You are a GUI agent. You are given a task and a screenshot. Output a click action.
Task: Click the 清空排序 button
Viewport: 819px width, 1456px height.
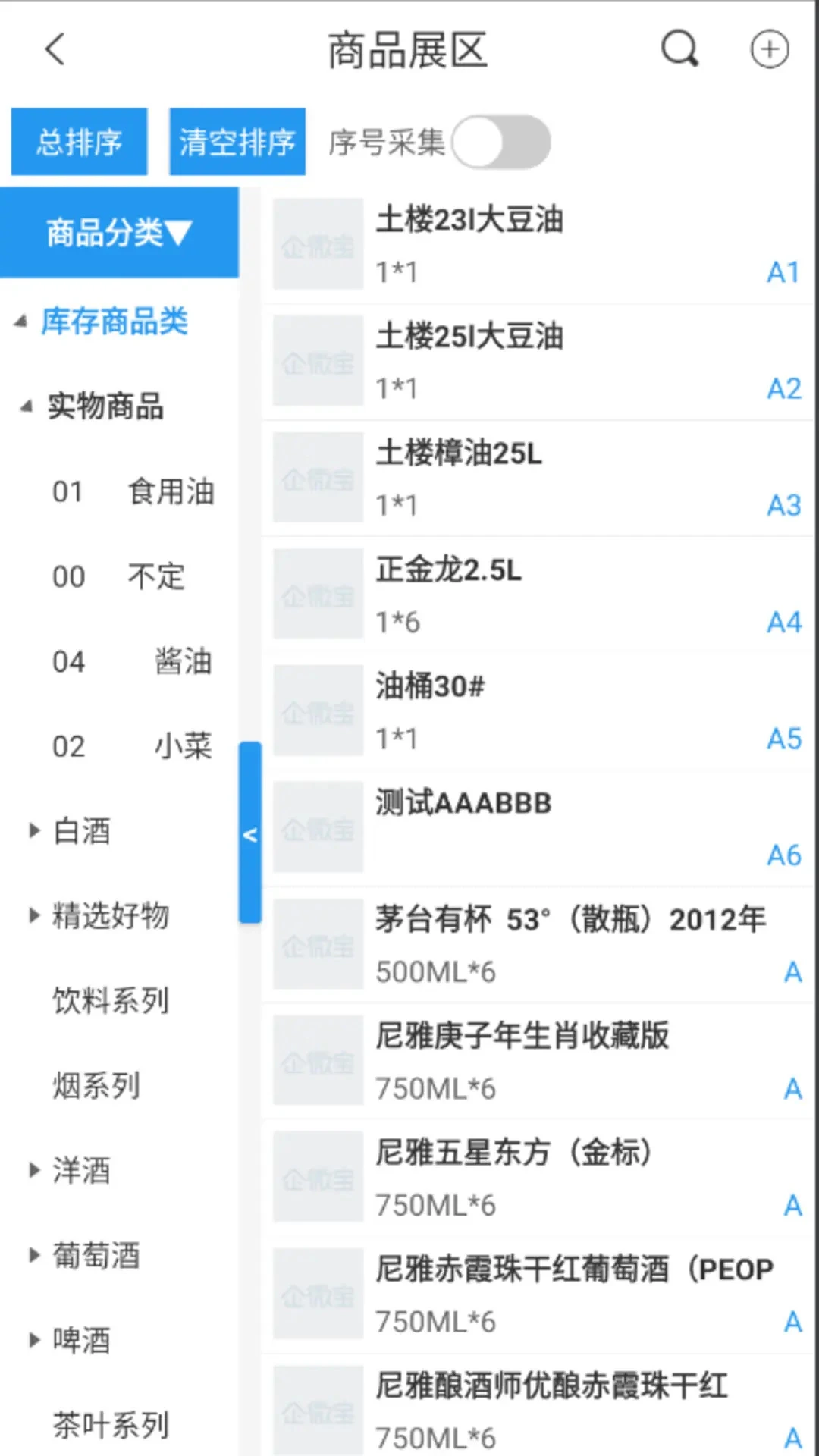tap(237, 141)
